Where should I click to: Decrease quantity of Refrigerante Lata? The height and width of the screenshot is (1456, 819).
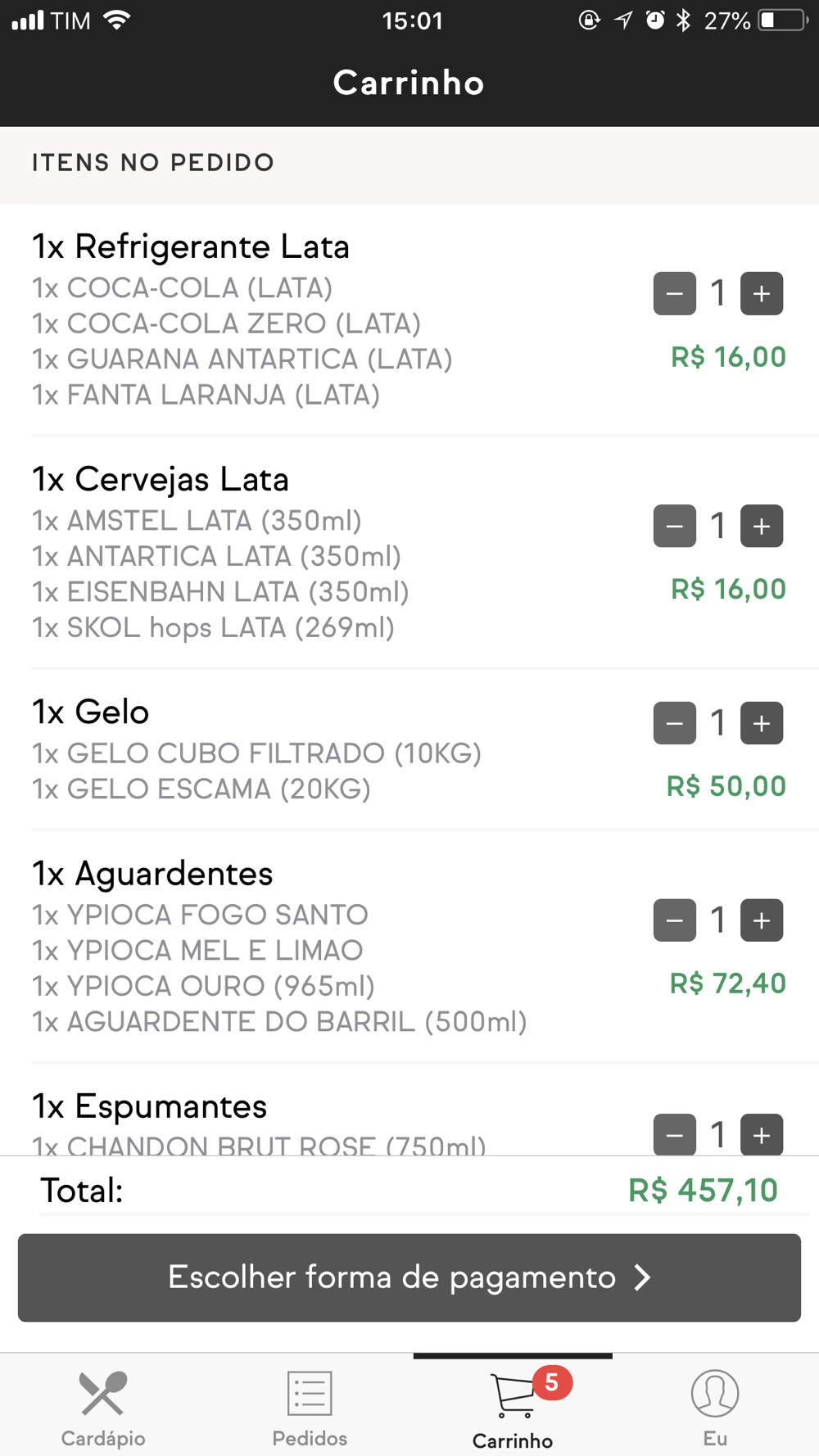[x=675, y=293]
